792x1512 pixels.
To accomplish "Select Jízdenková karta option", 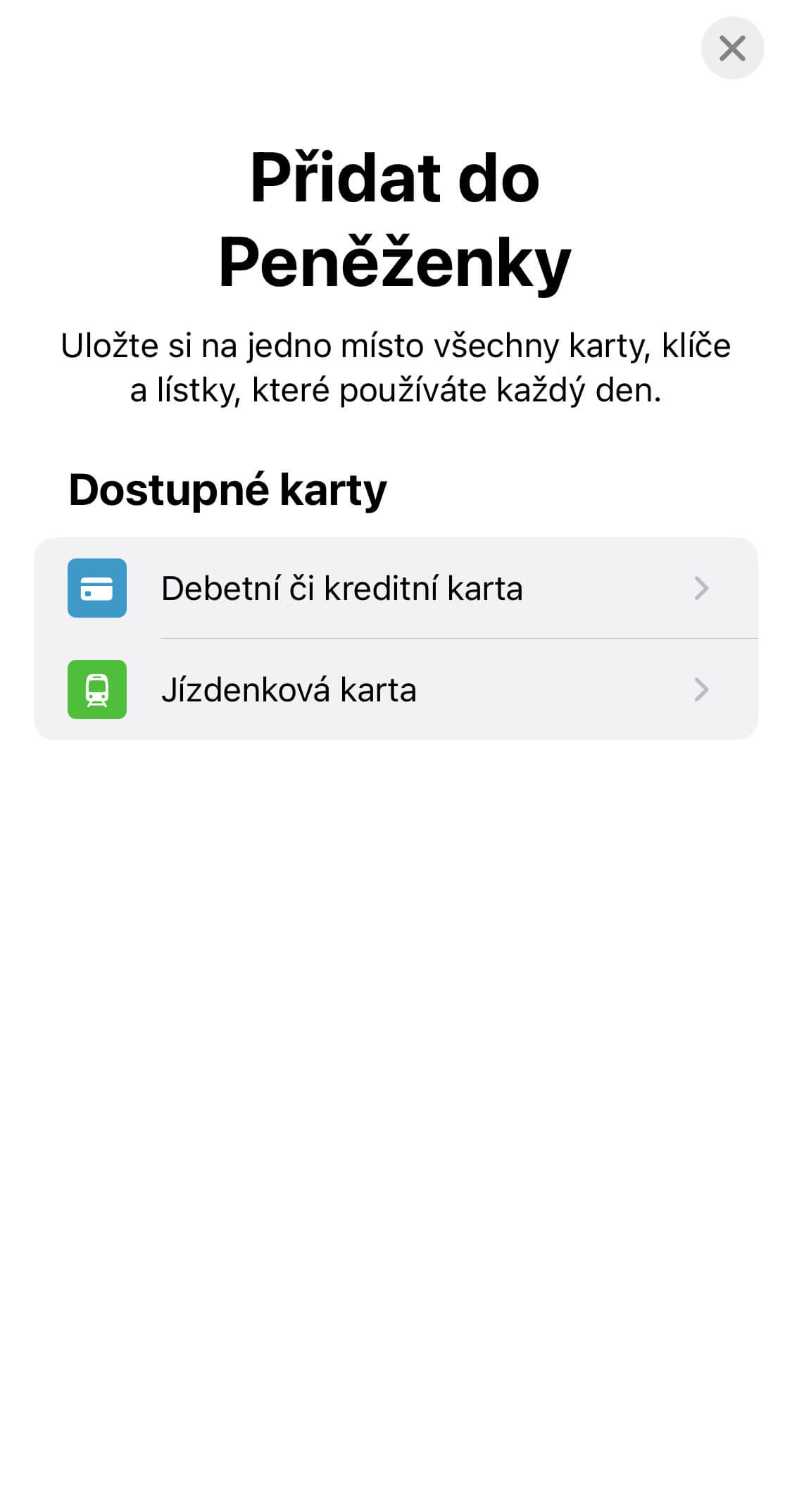I will [x=395, y=689].
